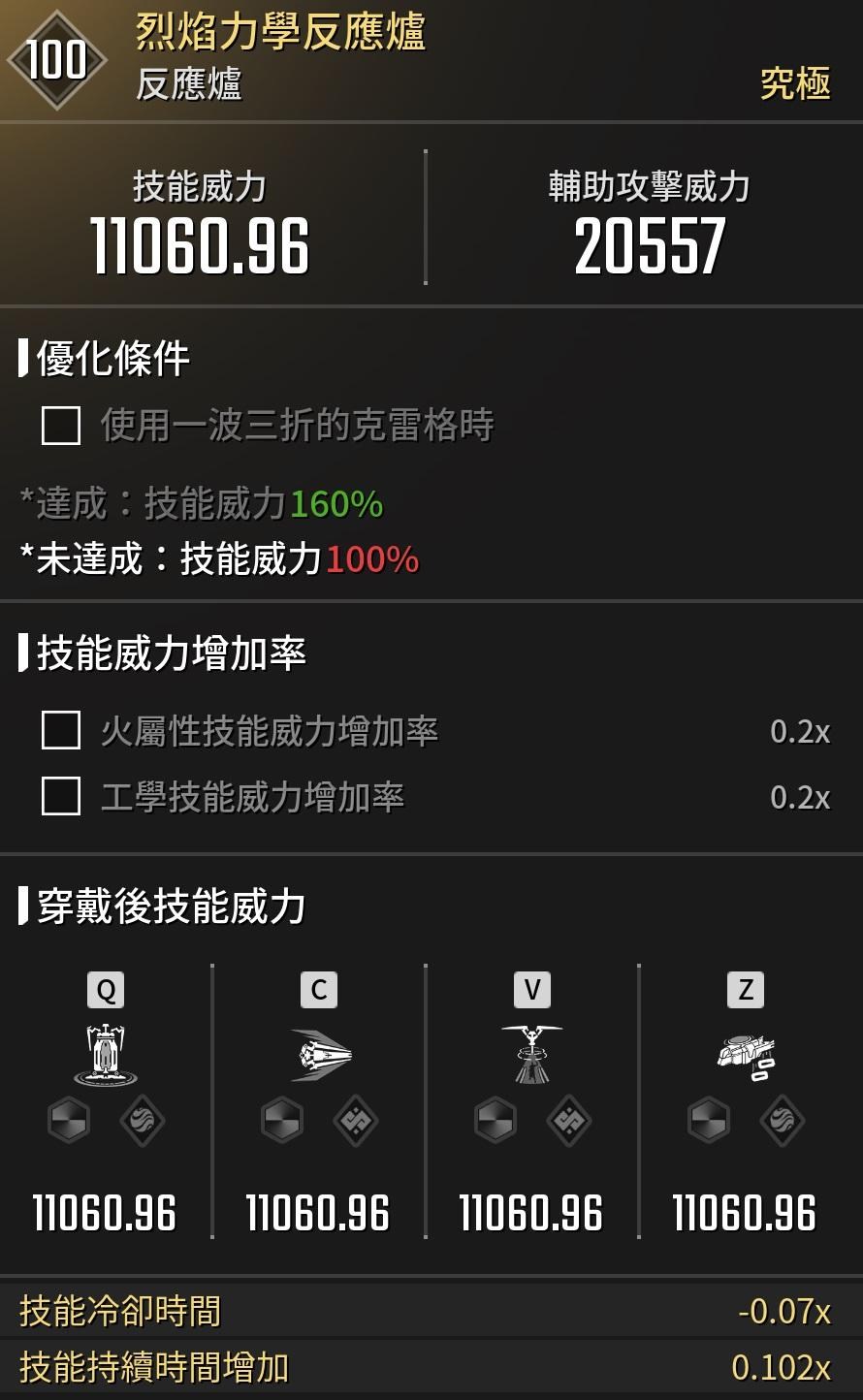Check the 使用一波三折的克雷格時 condition box

click(x=60, y=426)
